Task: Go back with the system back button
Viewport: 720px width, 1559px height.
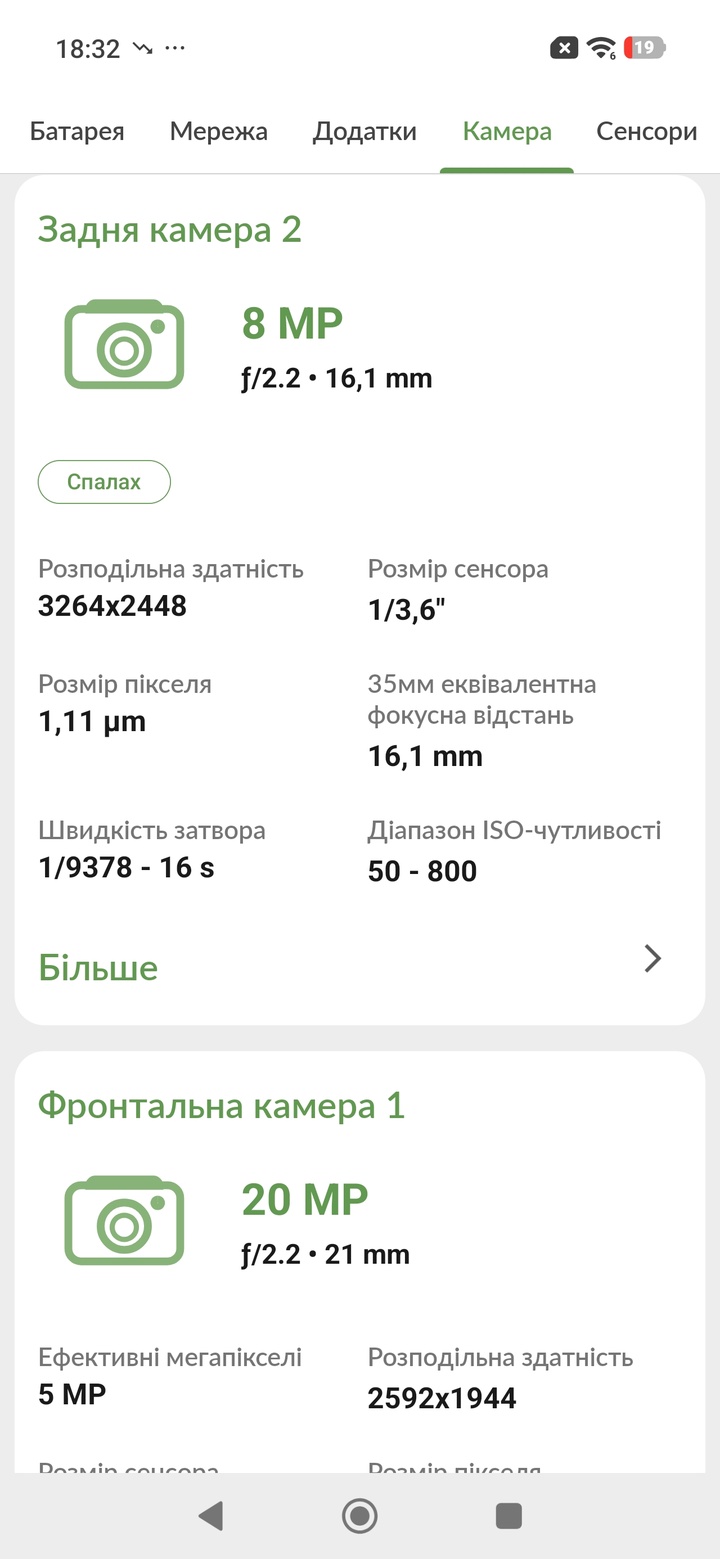Action: point(210,1516)
